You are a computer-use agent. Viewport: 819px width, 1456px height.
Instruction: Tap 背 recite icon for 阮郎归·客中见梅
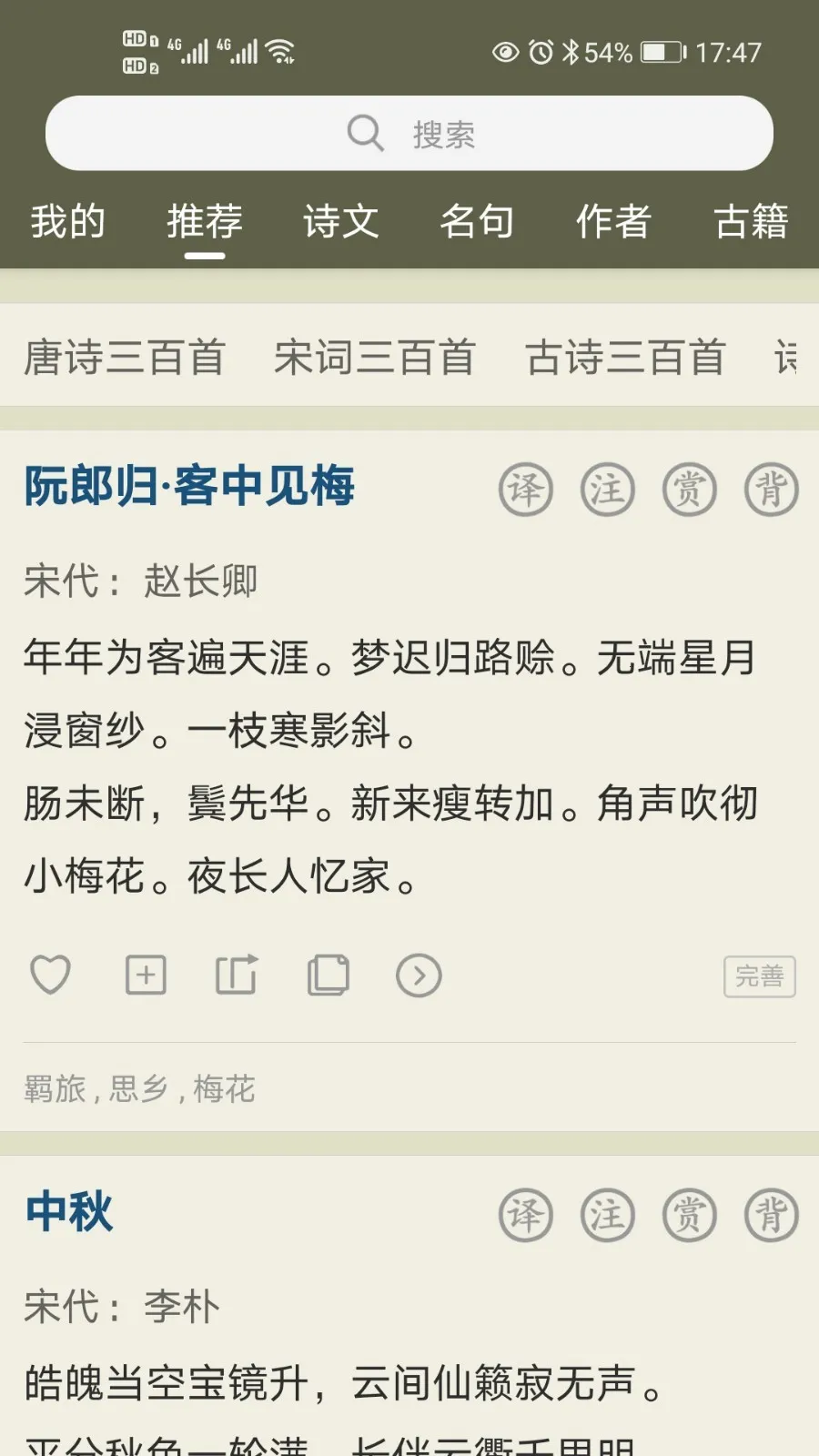tap(771, 490)
